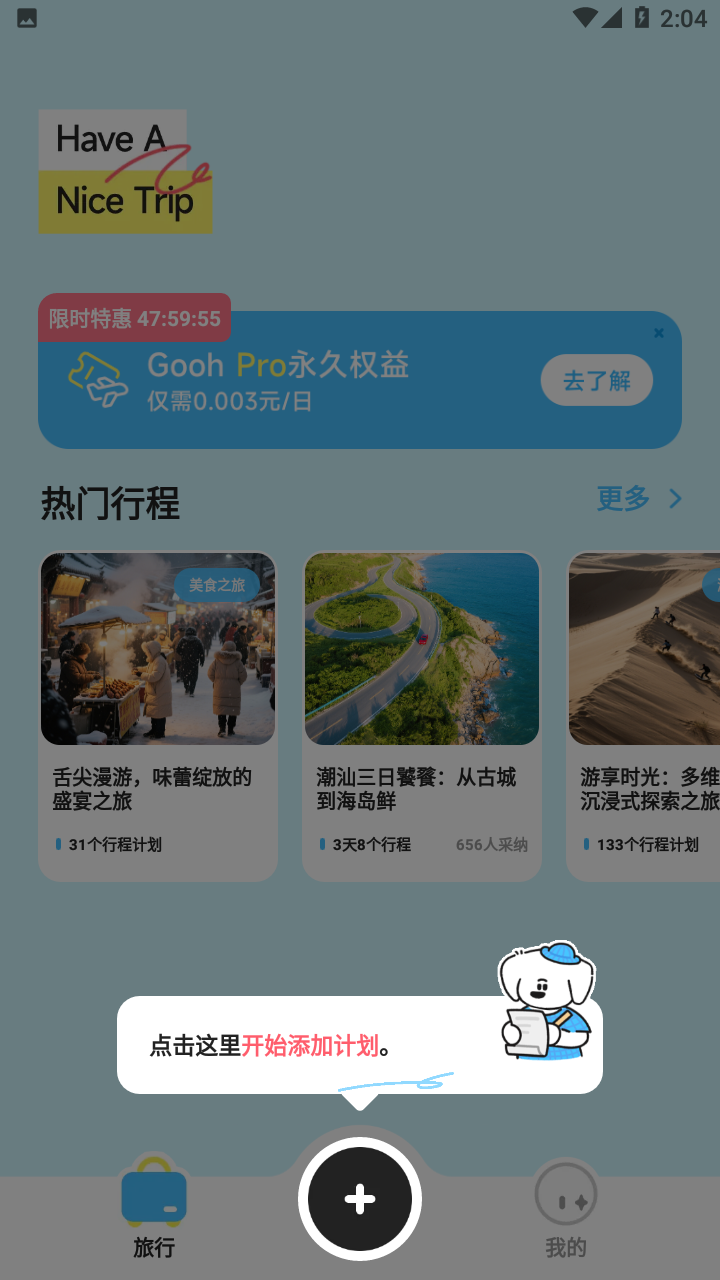Add a new plan with the plus button
Image resolution: width=720 pixels, height=1280 pixels.
point(360,1199)
